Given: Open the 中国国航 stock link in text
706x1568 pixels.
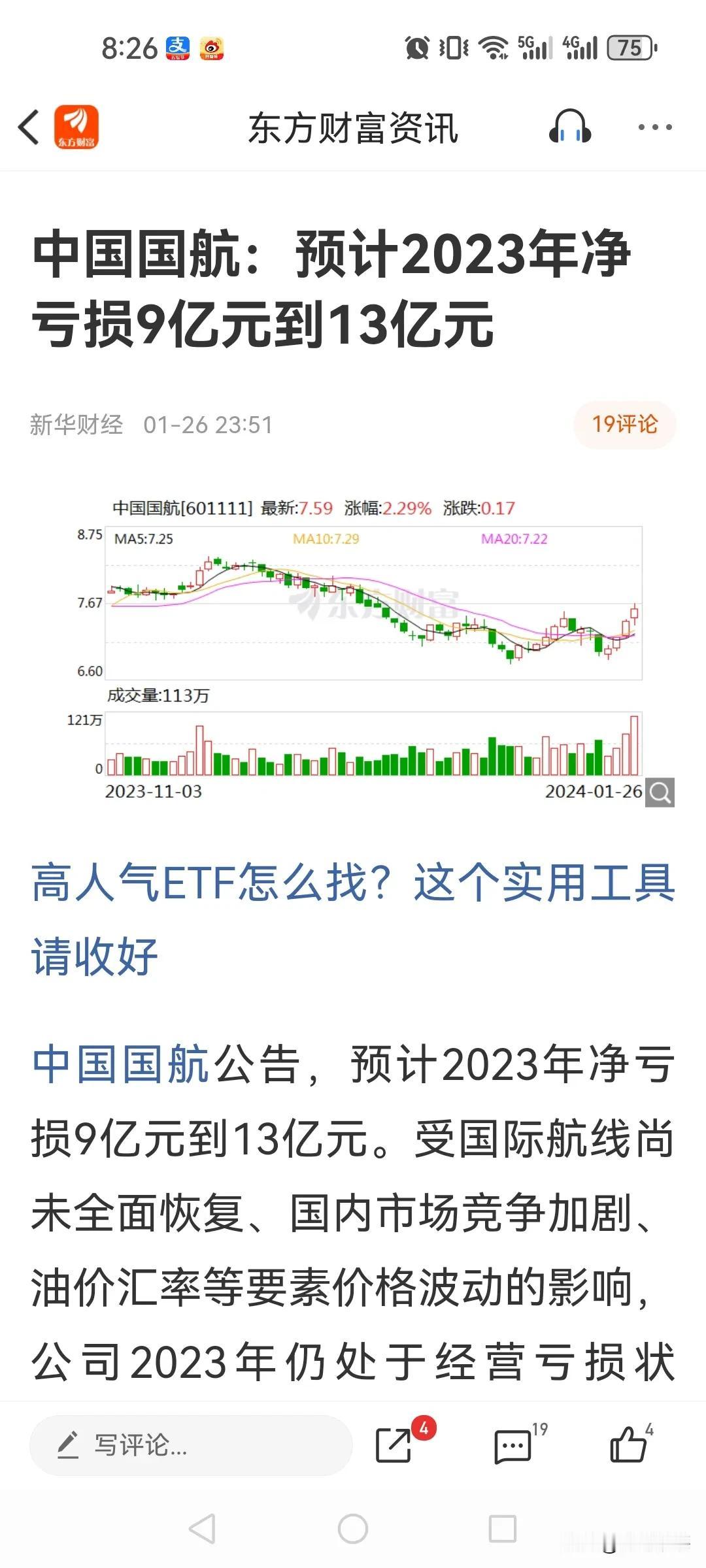Looking at the screenshot, I should coord(120,1064).
